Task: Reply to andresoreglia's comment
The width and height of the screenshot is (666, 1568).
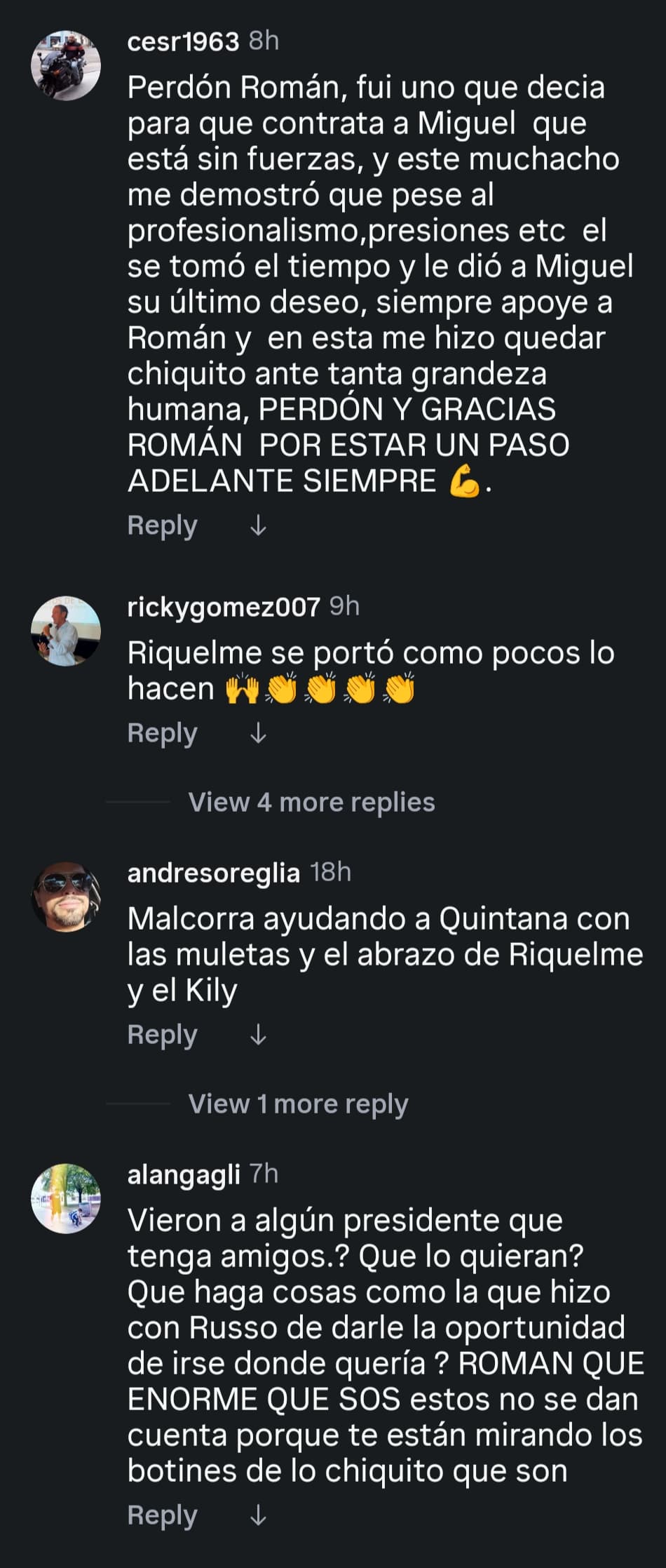Action: click(x=162, y=1035)
